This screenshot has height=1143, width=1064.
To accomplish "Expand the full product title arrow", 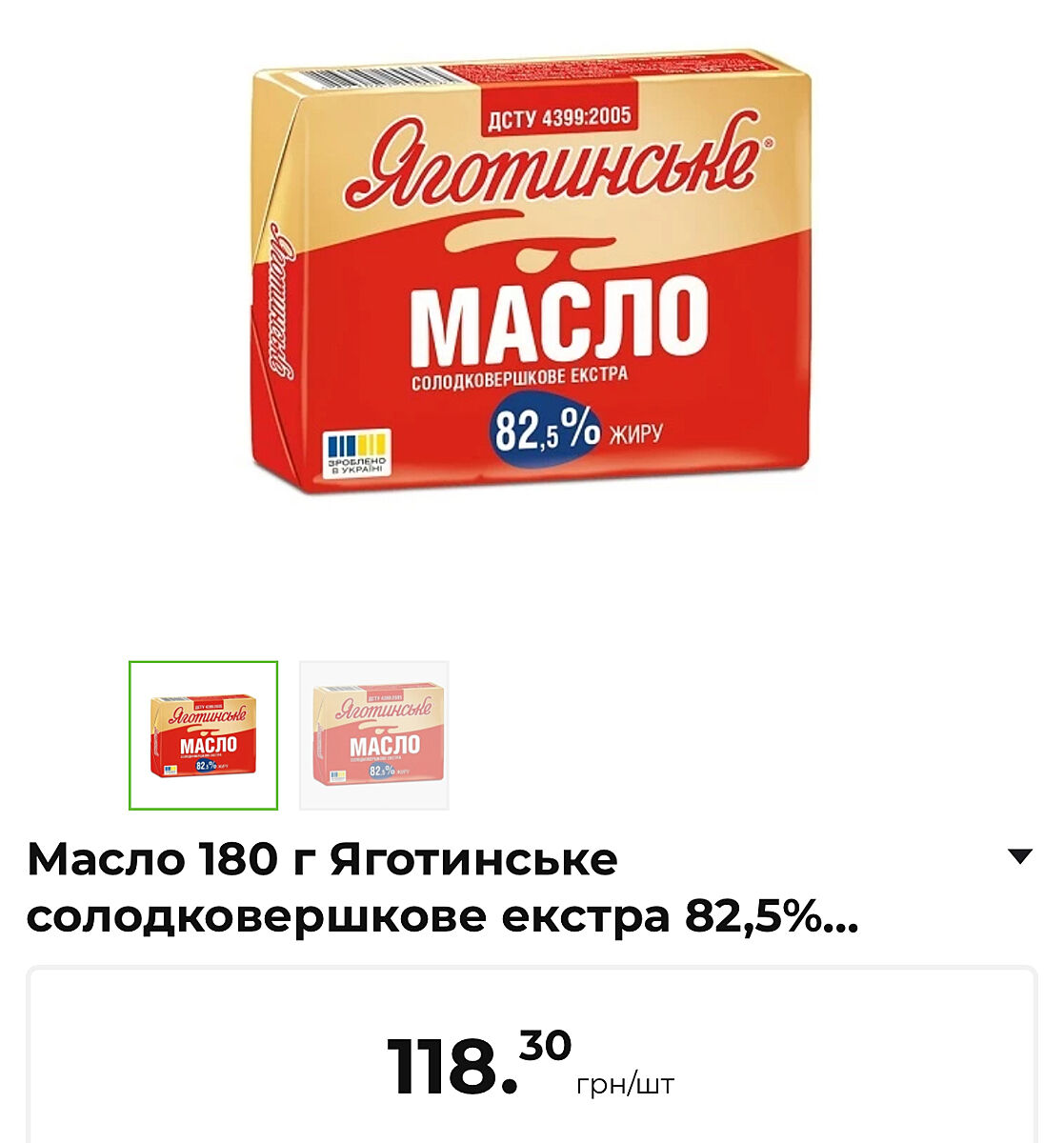I will click(1019, 856).
